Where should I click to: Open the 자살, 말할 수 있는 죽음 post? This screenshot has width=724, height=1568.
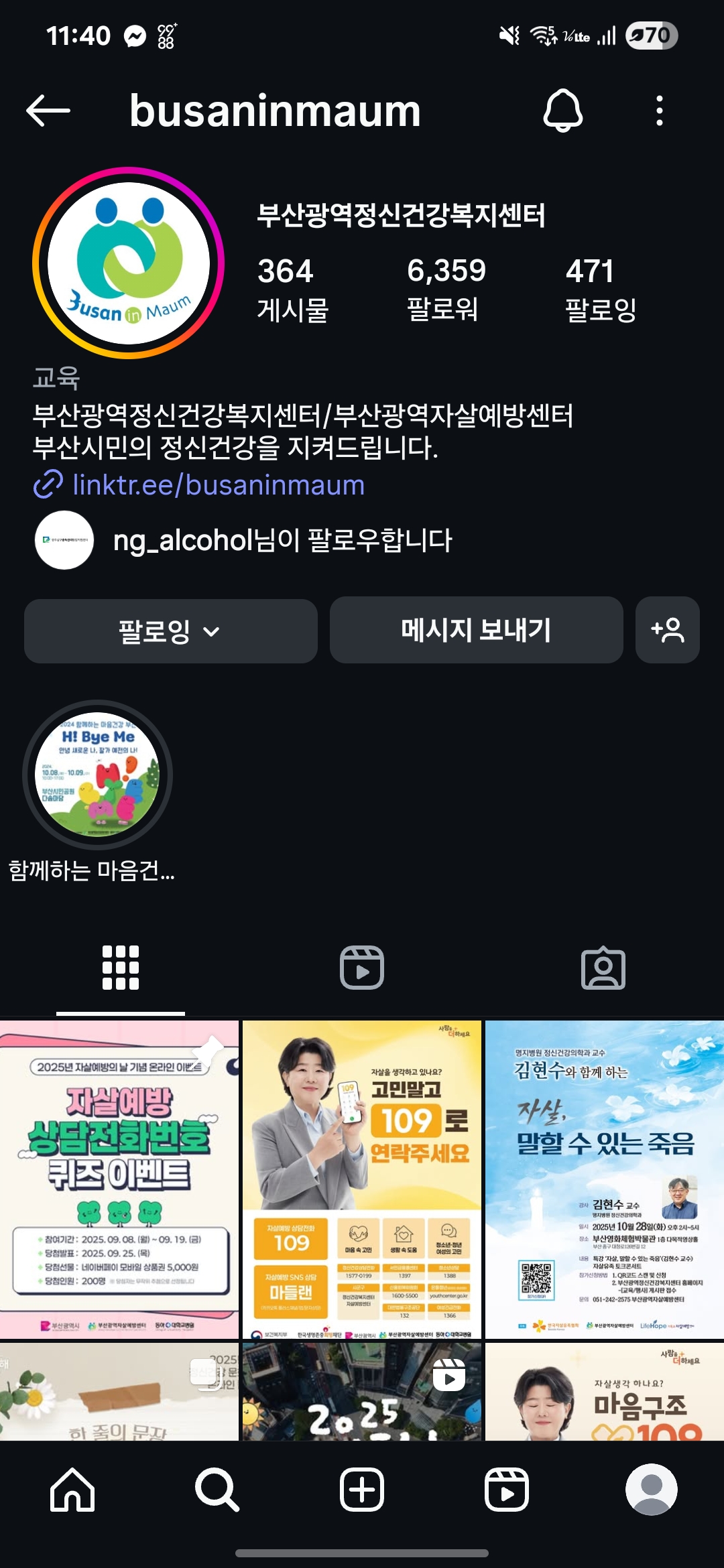pos(605,1179)
